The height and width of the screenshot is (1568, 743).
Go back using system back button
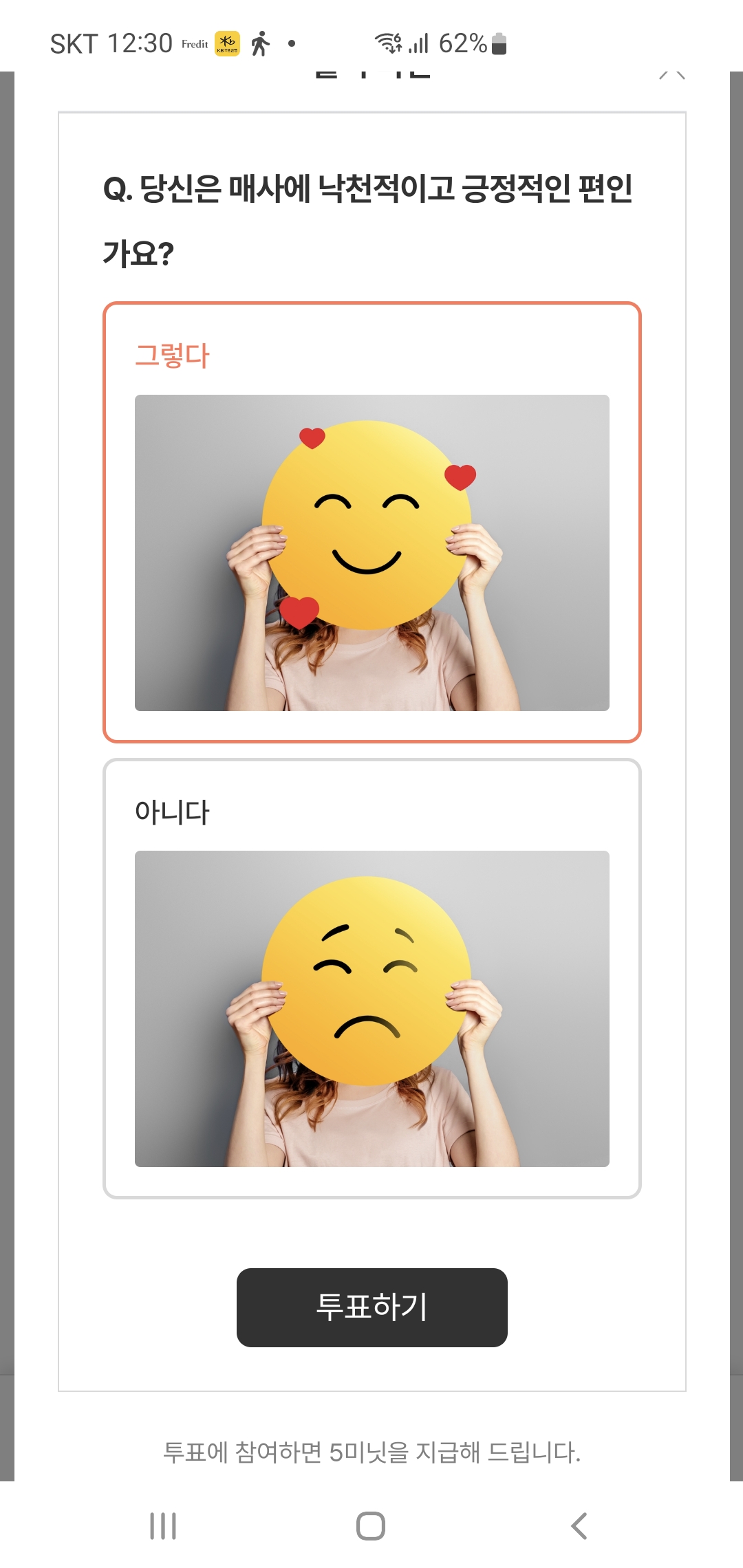(x=579, y=1526)
